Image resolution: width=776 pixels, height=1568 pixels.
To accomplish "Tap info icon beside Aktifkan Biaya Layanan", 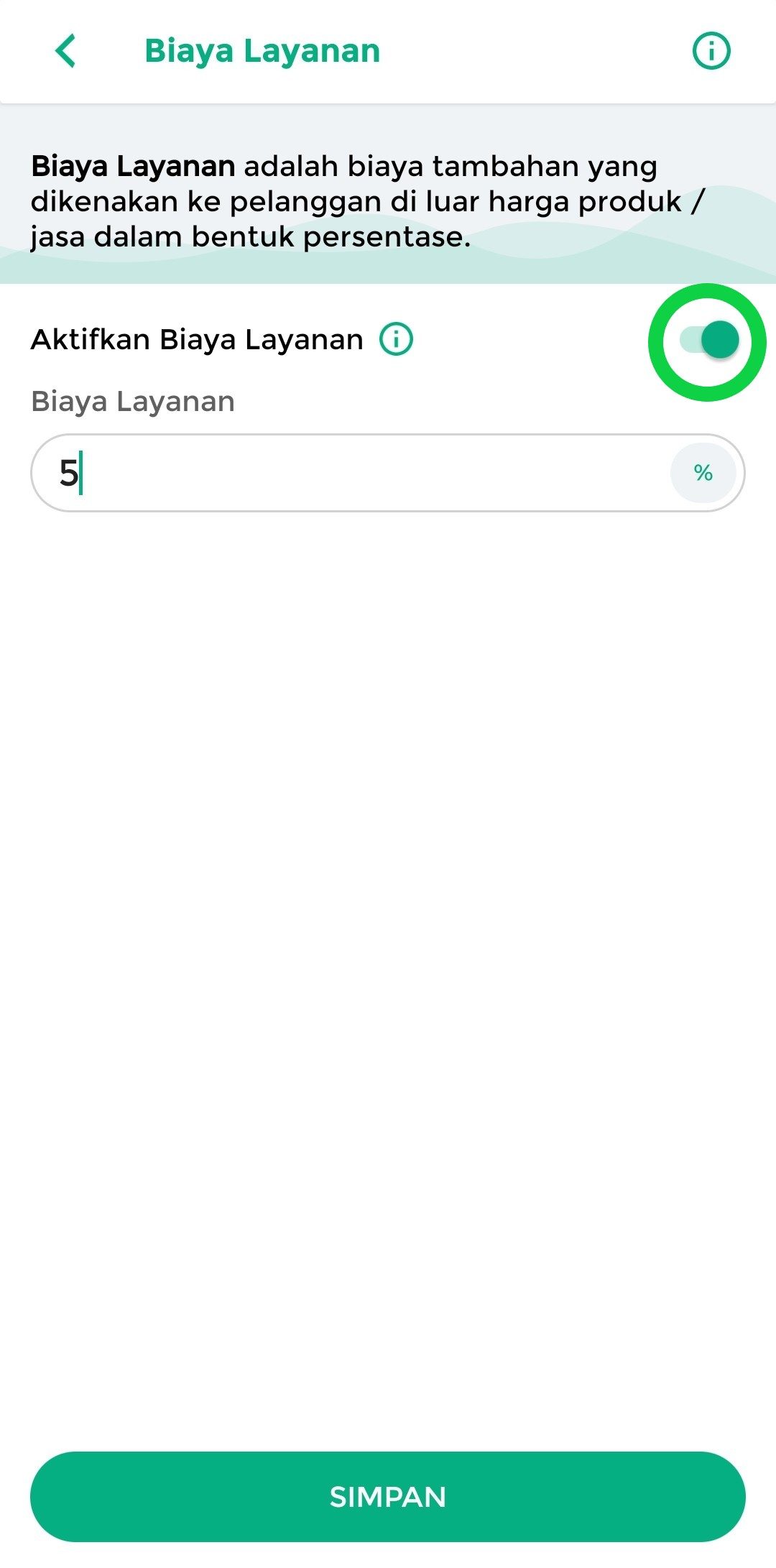I will tap(396, 339).
